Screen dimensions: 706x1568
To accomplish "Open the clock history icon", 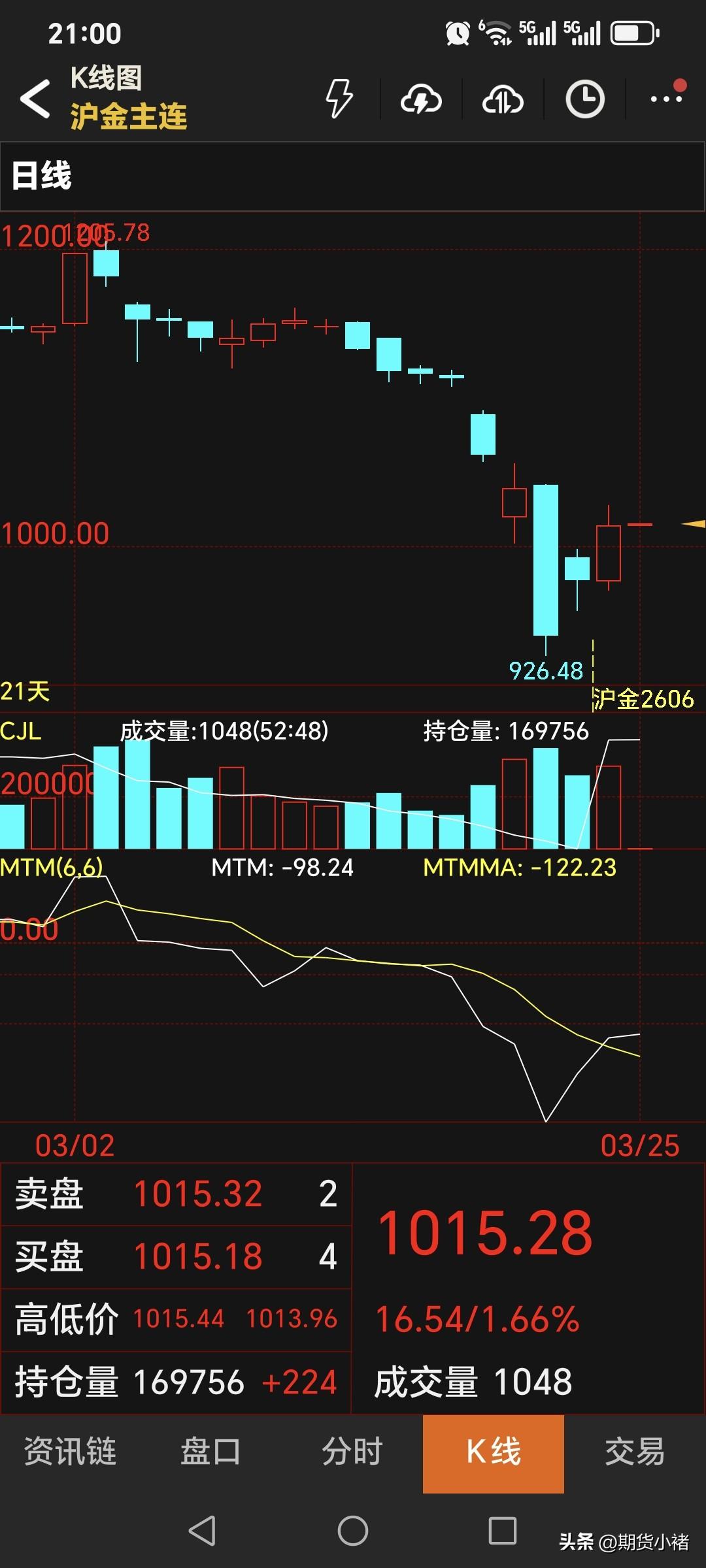I will coord(585,99).
